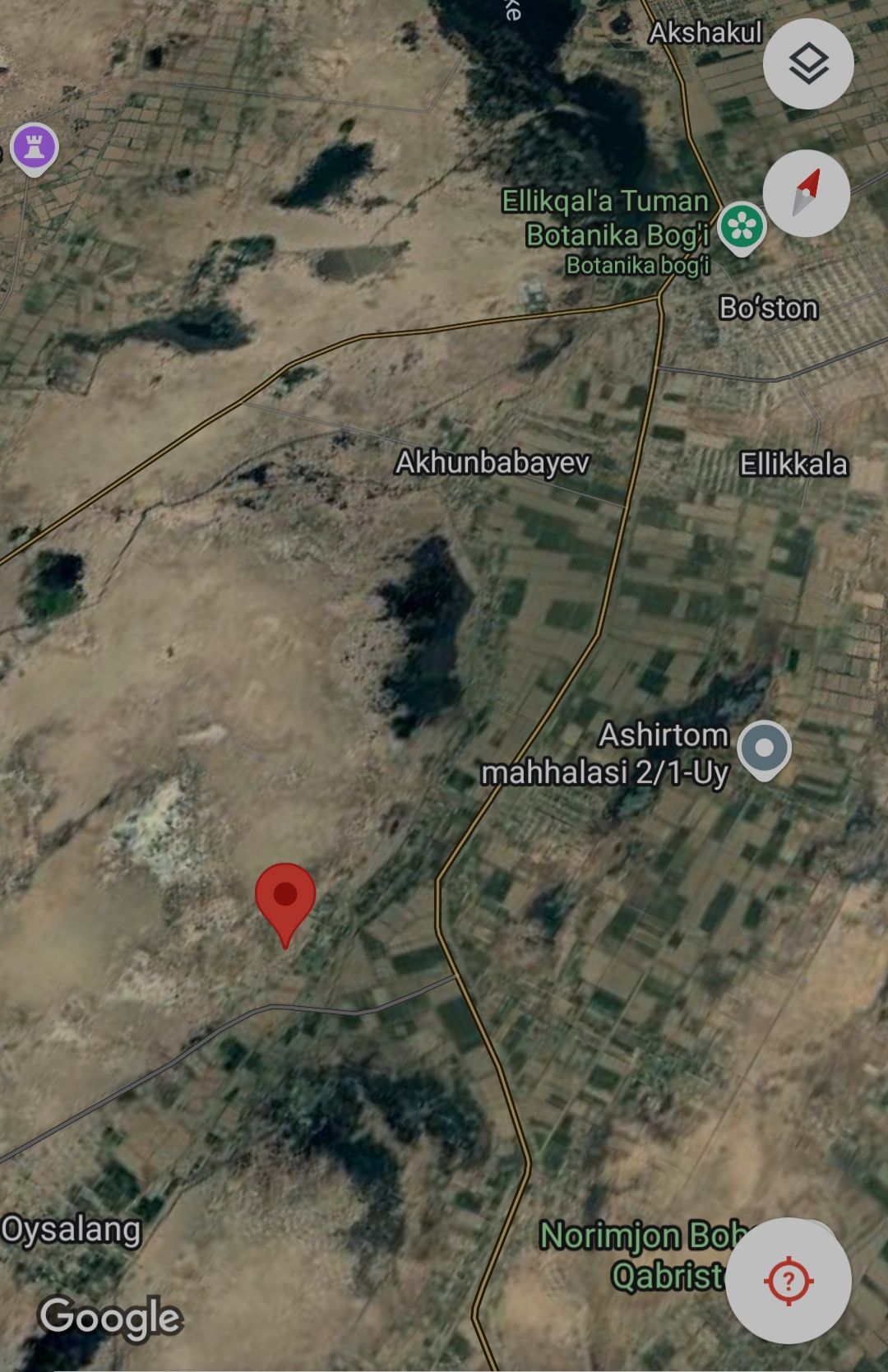
Task: Open the purple castle landmark marker
Action: [x=34, y=148]
